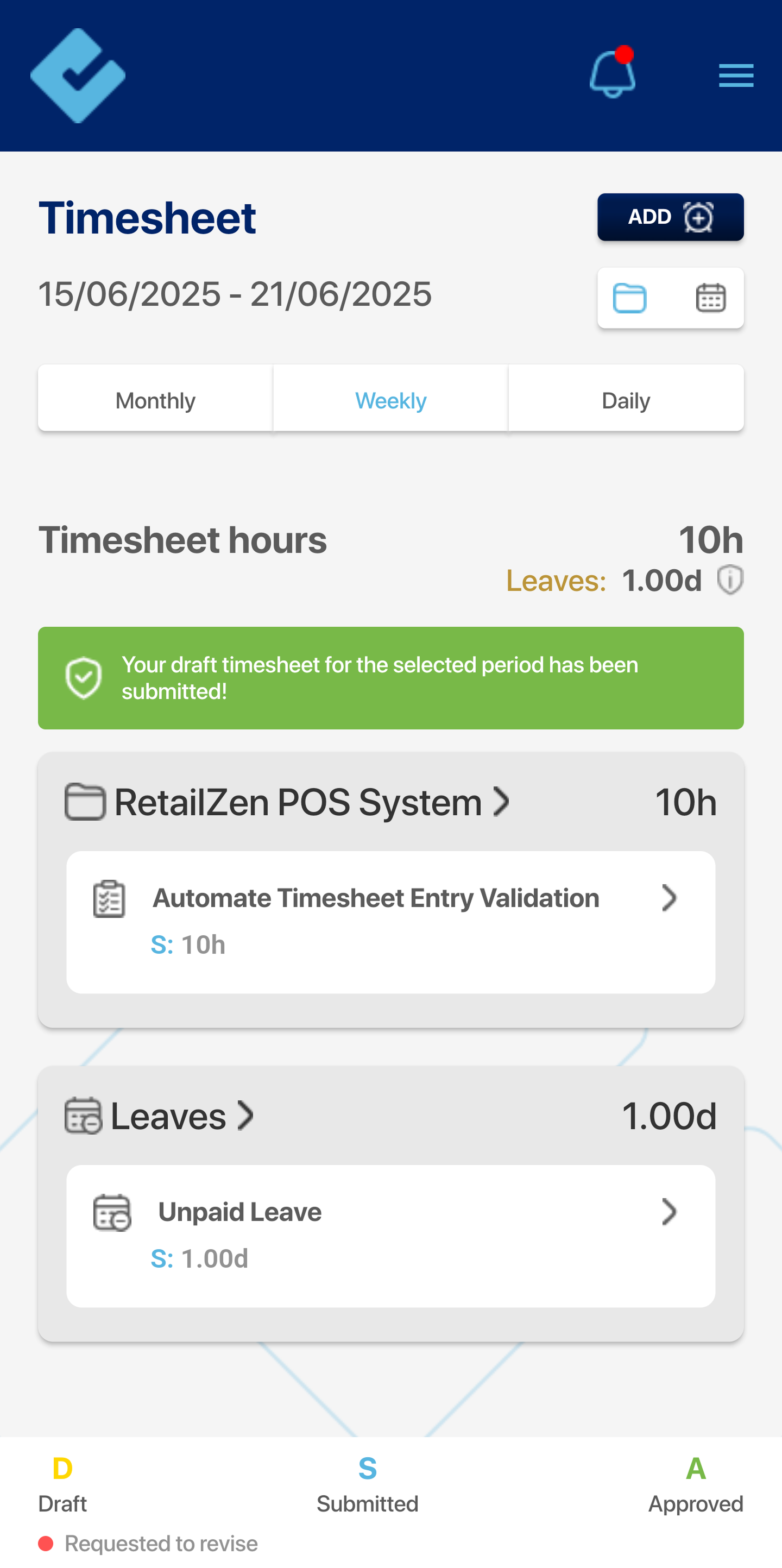Switch to the folder view icon

click(629, 298)
